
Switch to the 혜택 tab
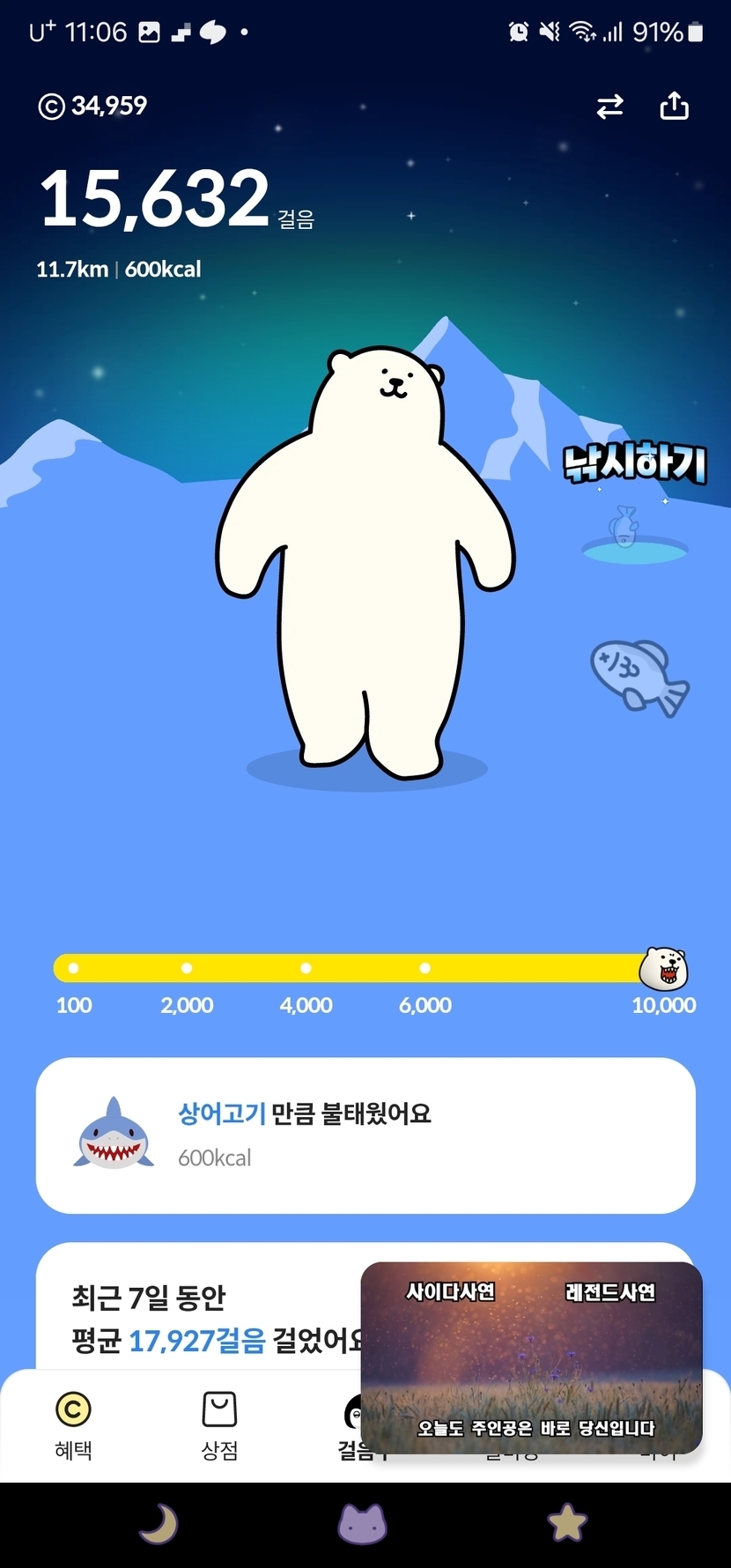(x=73, y=1424)
